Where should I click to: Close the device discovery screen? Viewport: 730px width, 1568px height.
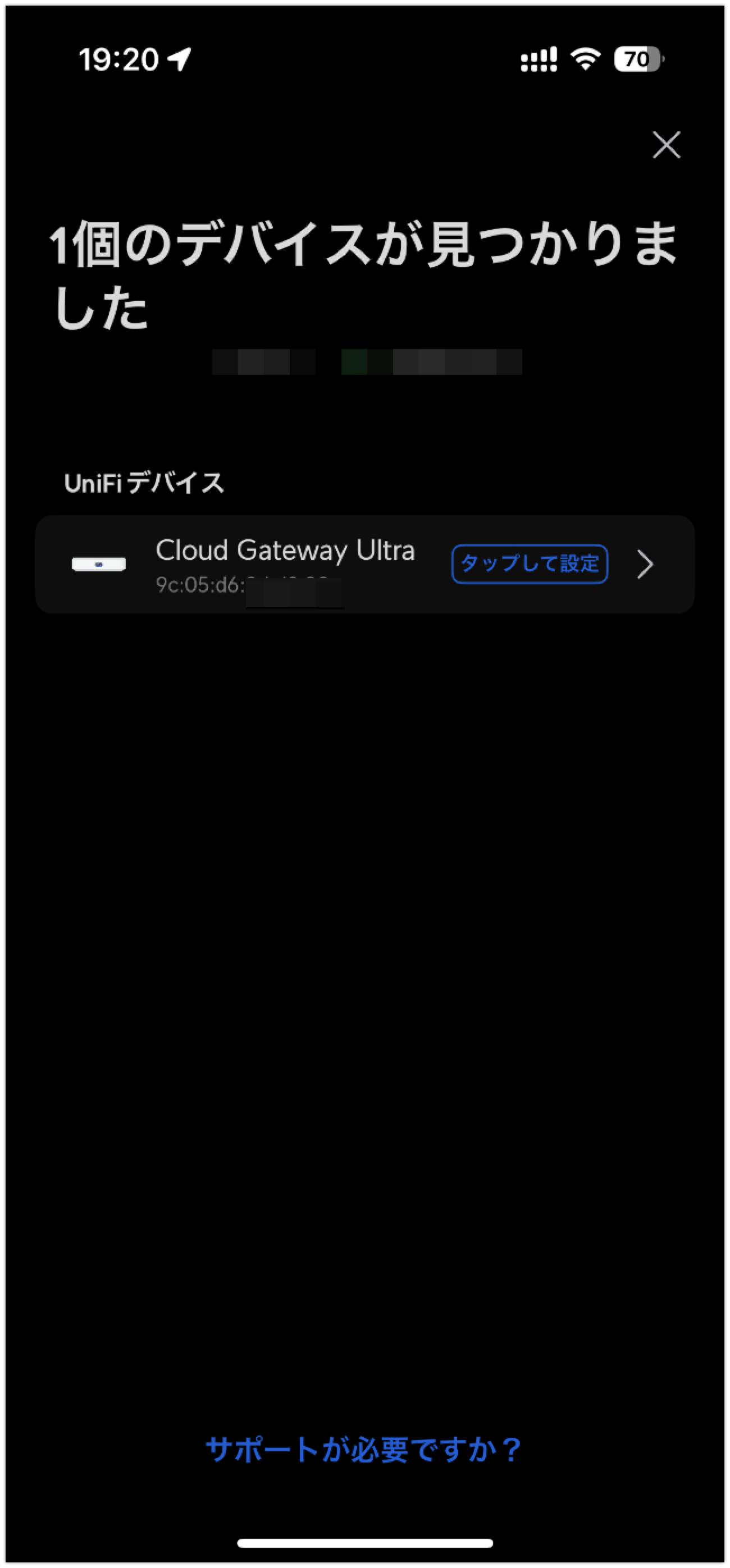666,145
